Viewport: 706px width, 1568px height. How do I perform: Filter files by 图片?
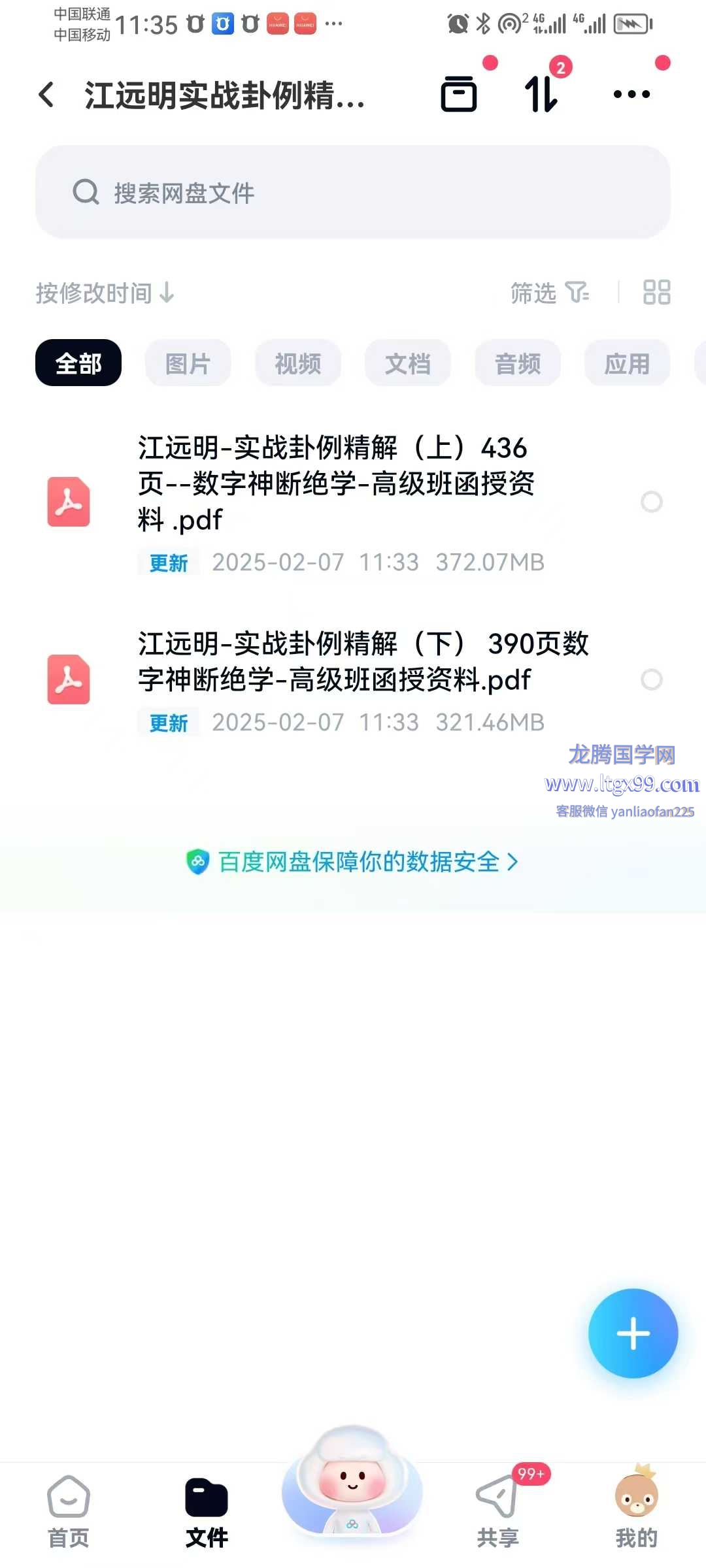pos(188,363)
